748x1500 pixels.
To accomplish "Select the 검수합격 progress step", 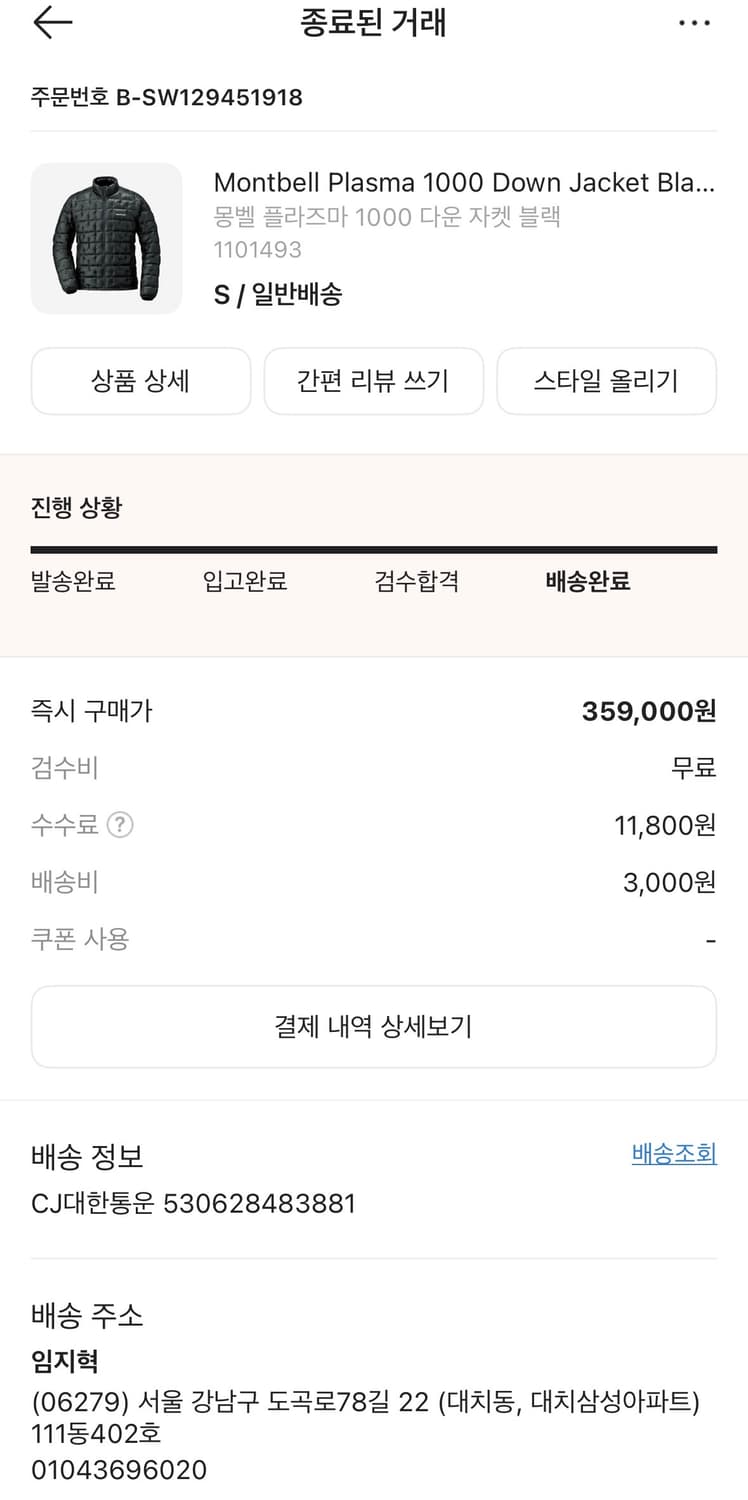I will (415, 581).
